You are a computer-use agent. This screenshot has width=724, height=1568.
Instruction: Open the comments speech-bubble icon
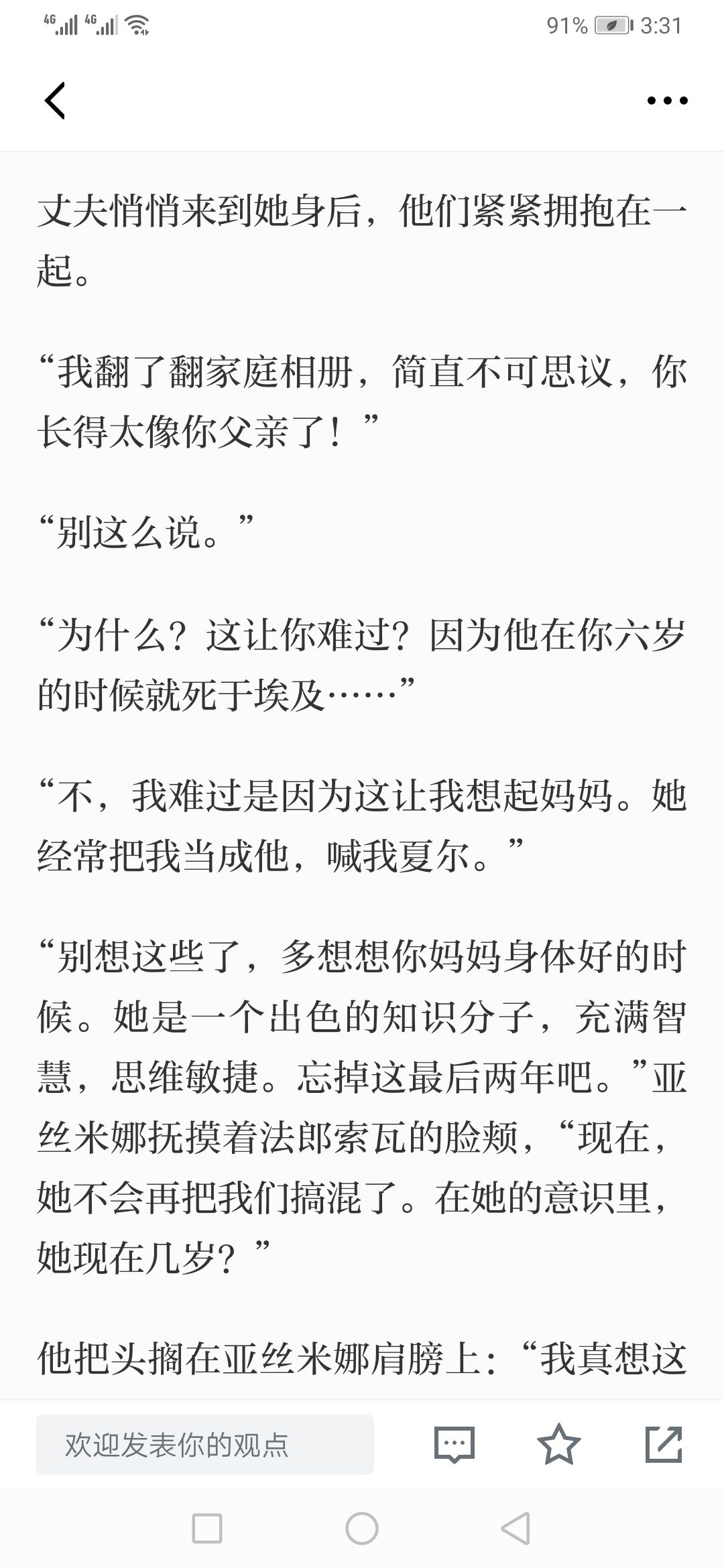click(455, 1445)
